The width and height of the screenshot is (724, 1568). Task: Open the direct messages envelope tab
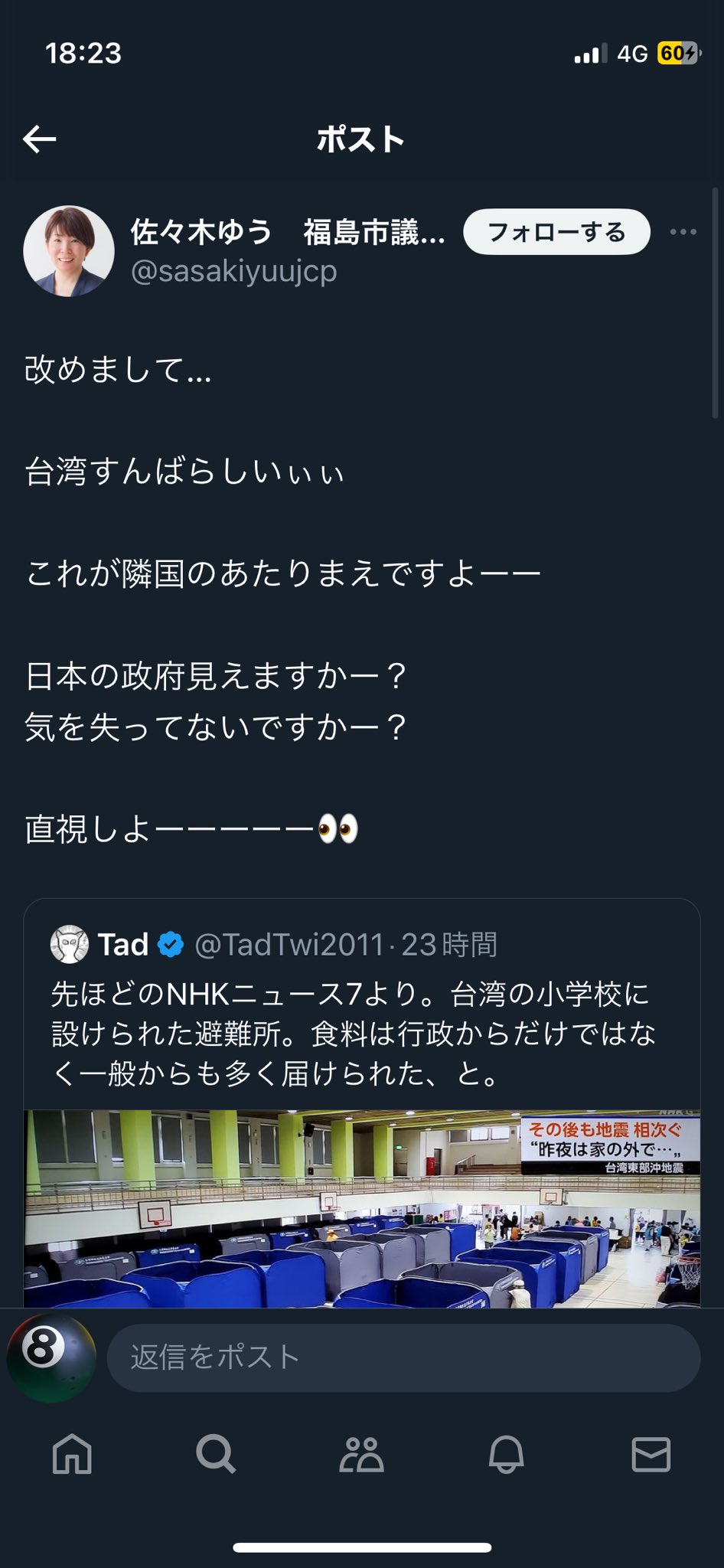(x=651, y=1454)
